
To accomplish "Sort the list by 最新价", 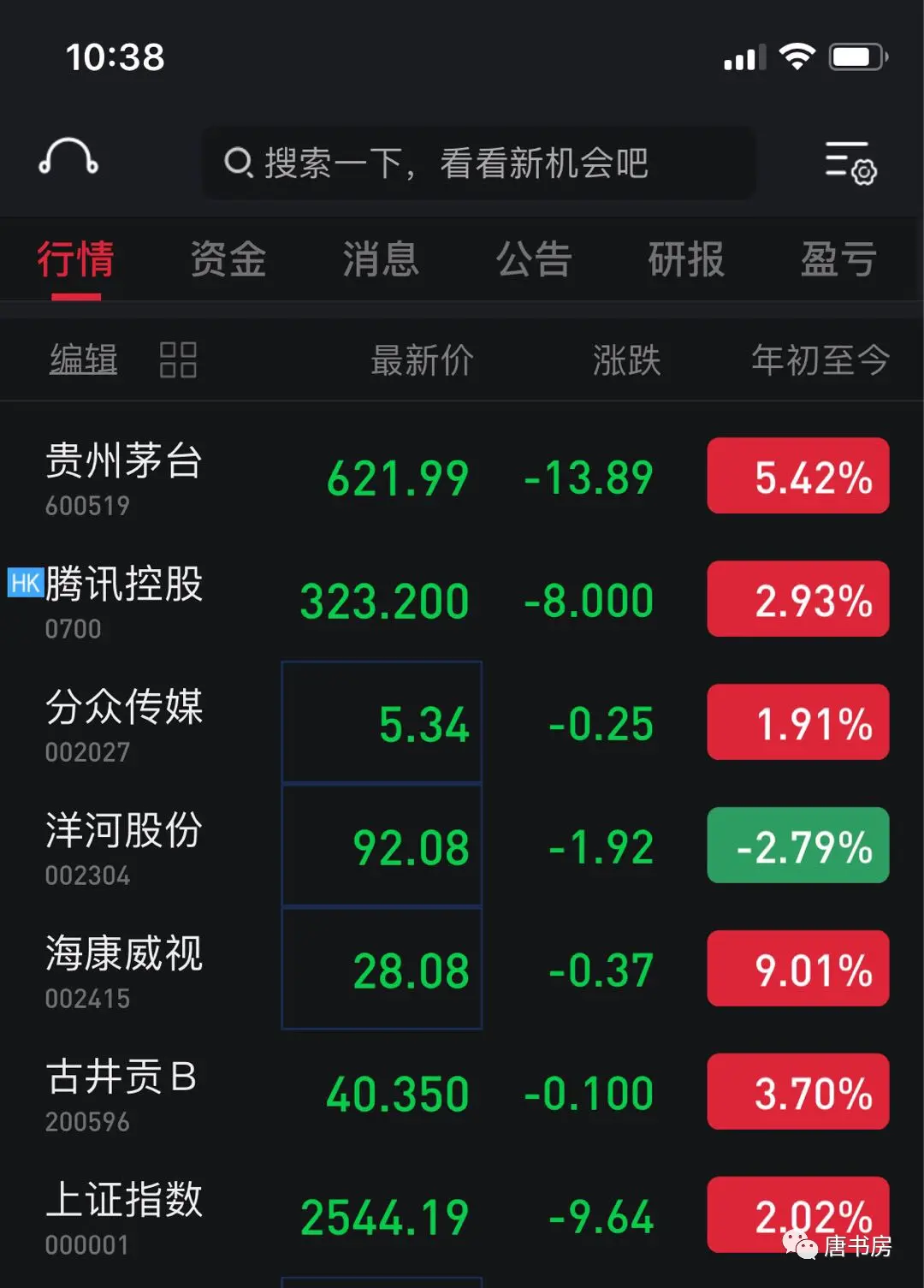I will click(422, 360).
